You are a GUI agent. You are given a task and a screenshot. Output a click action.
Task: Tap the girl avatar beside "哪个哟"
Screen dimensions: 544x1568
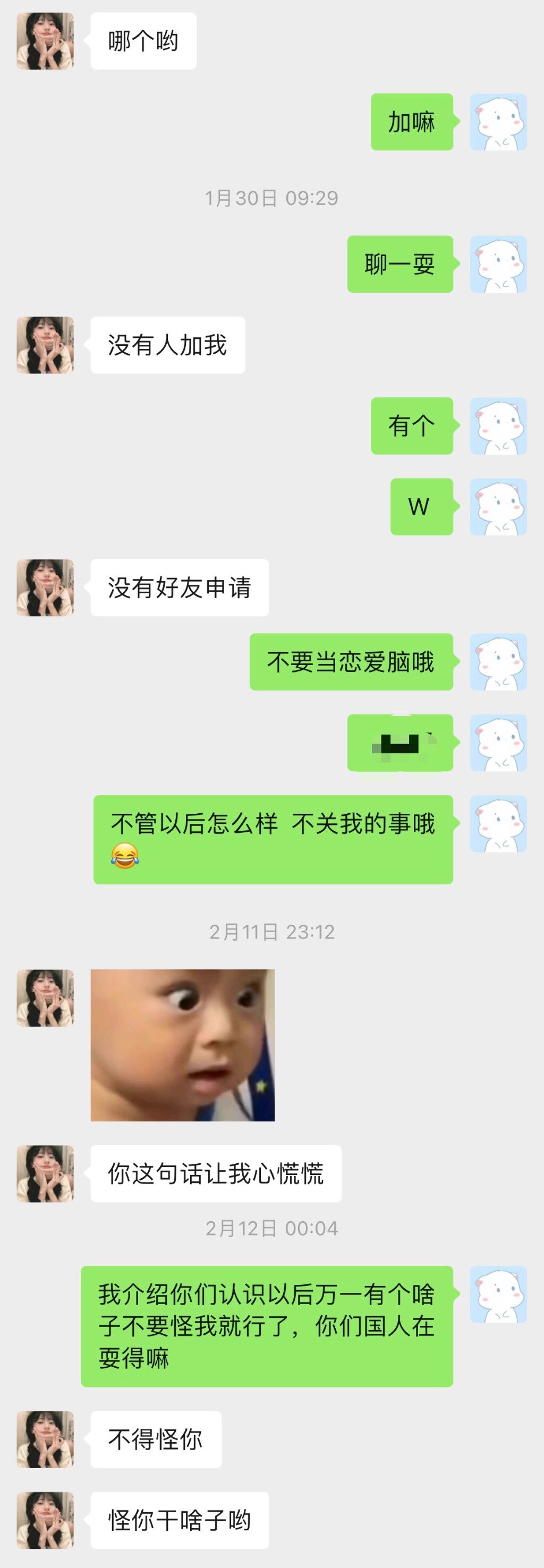pyautogui.click(x=45, y=41)
